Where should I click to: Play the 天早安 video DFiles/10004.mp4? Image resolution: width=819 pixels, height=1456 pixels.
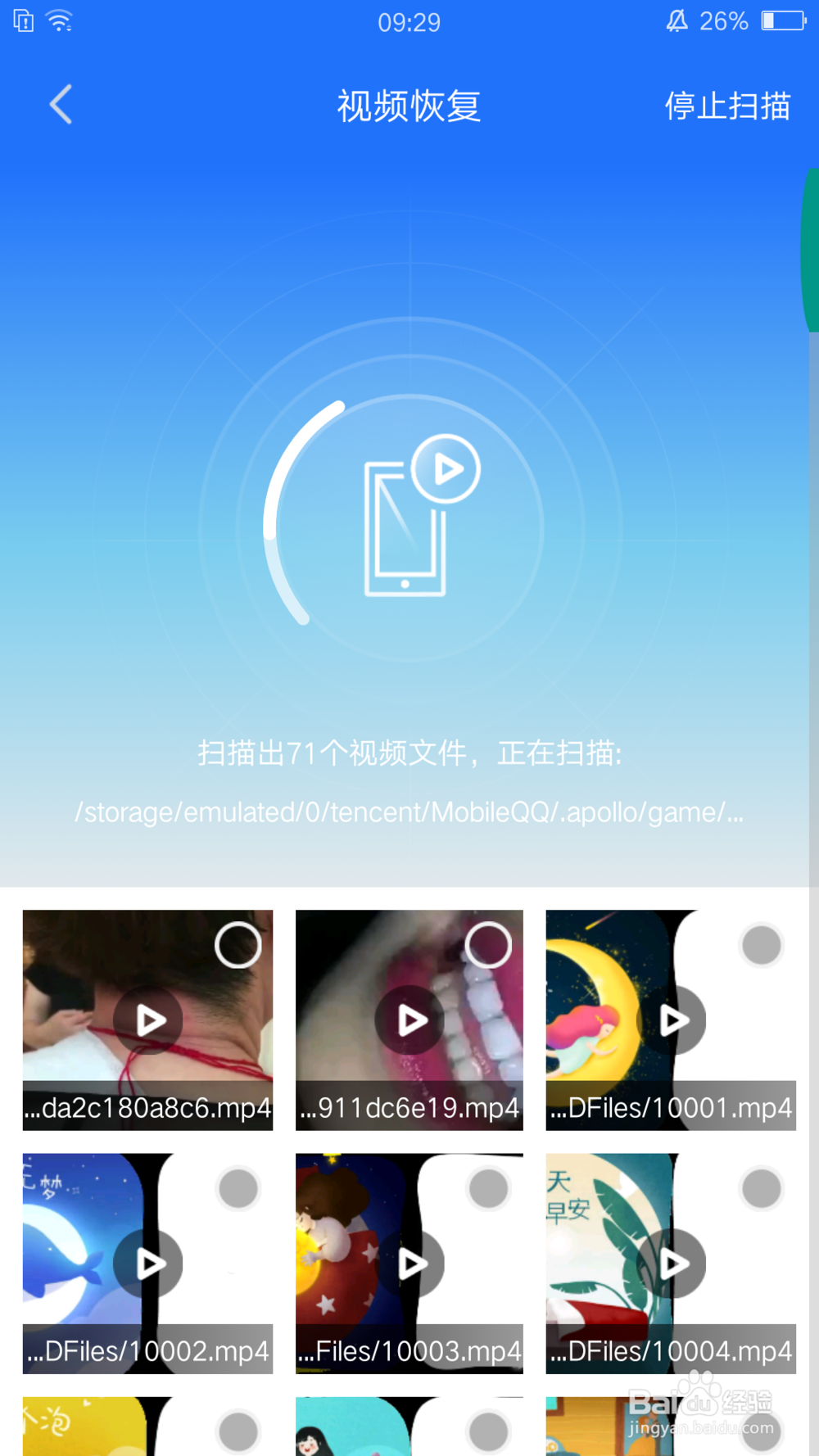(673, 1263)
